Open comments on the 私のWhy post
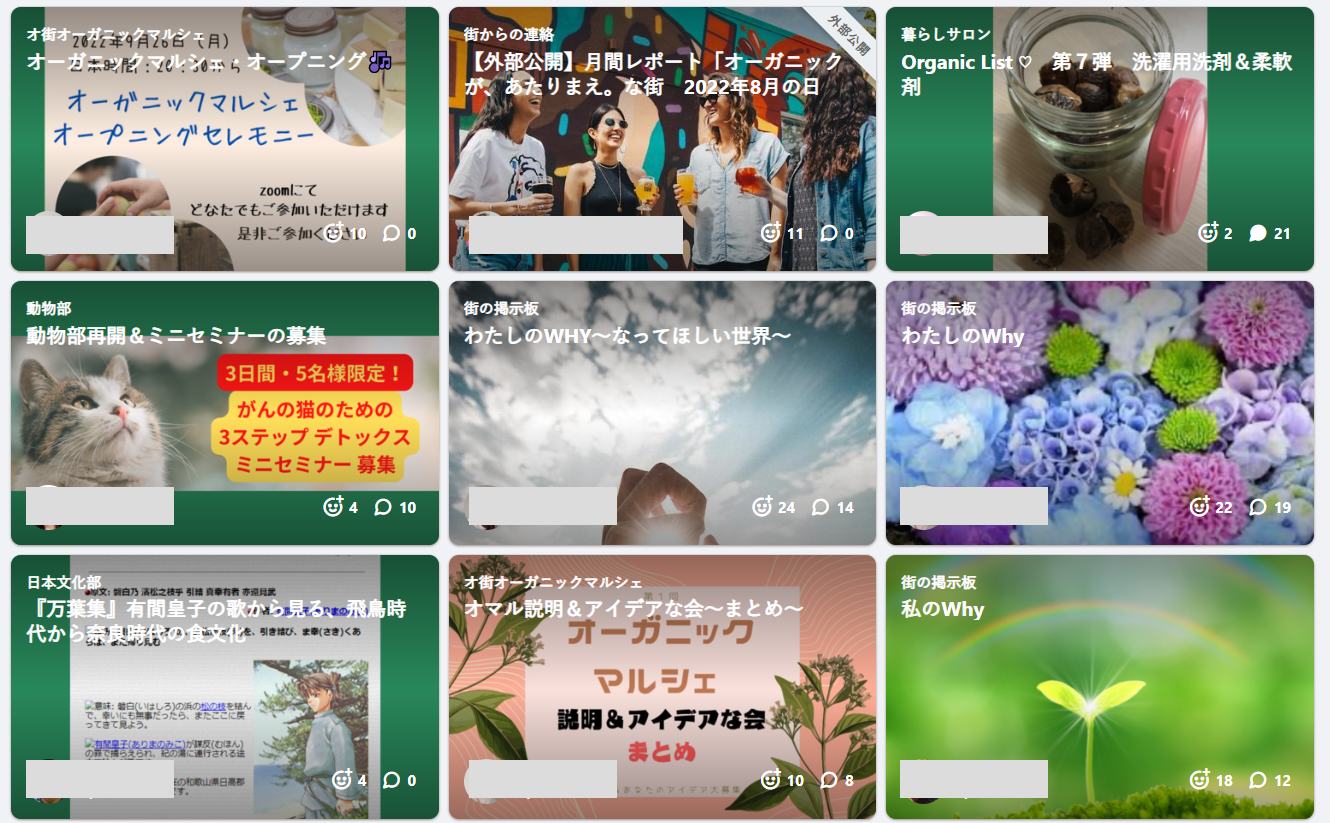The image size is (1330, 823). [x=1258, y=780]
